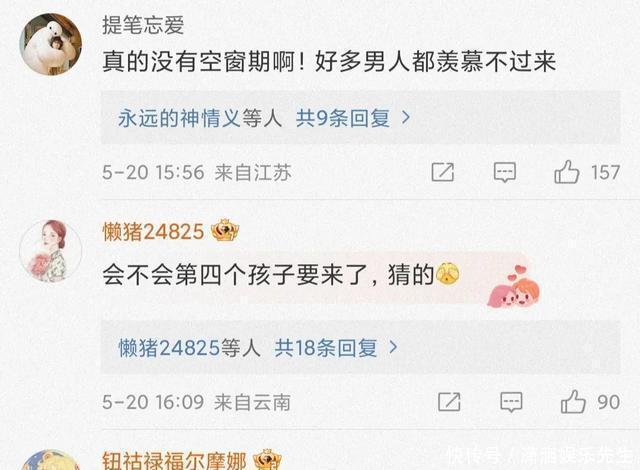Tap the username 懒猪24825
Image resolution: width=640 pixels, height=470 pixels.
coord(153,232)
